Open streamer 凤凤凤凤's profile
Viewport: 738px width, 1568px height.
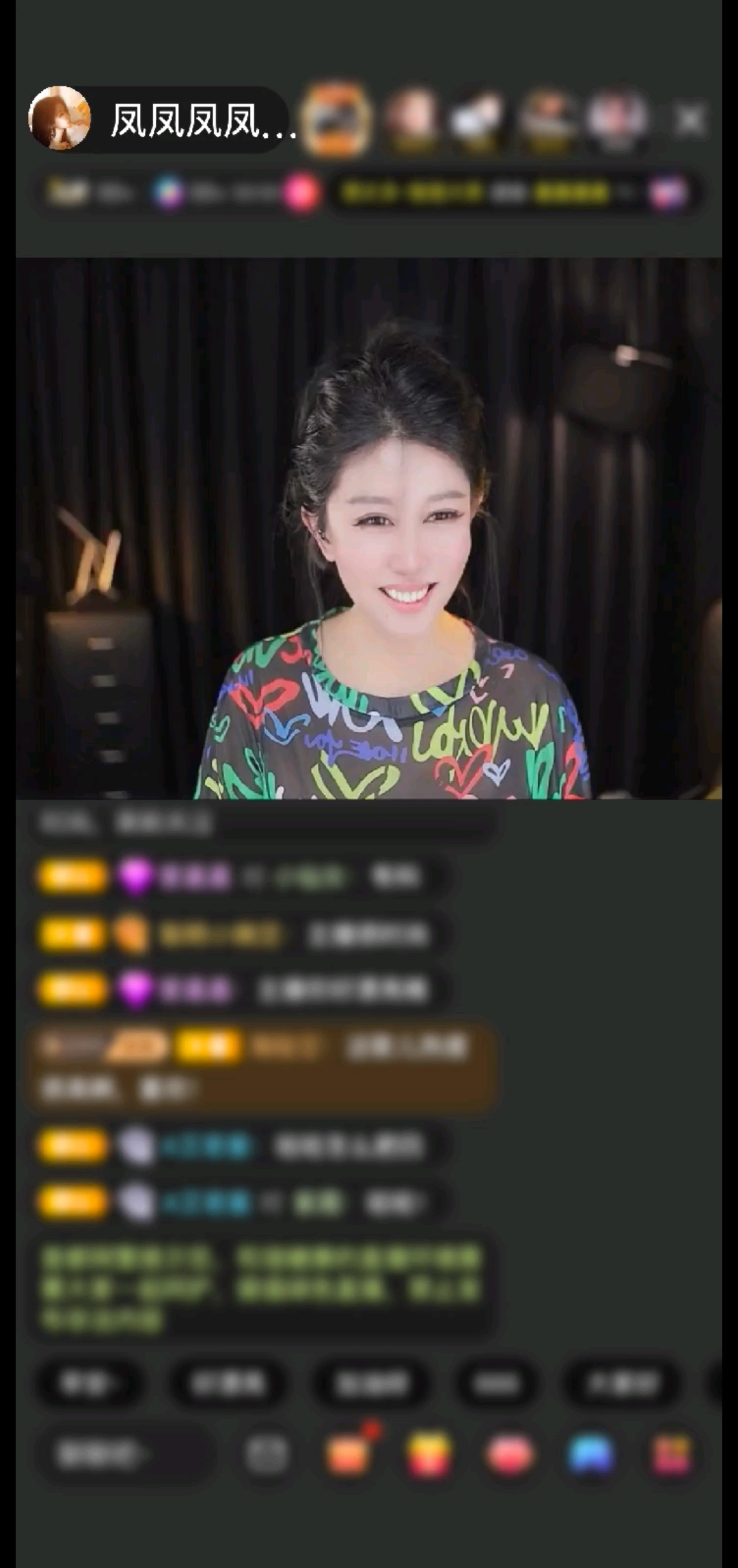[60, 118]
